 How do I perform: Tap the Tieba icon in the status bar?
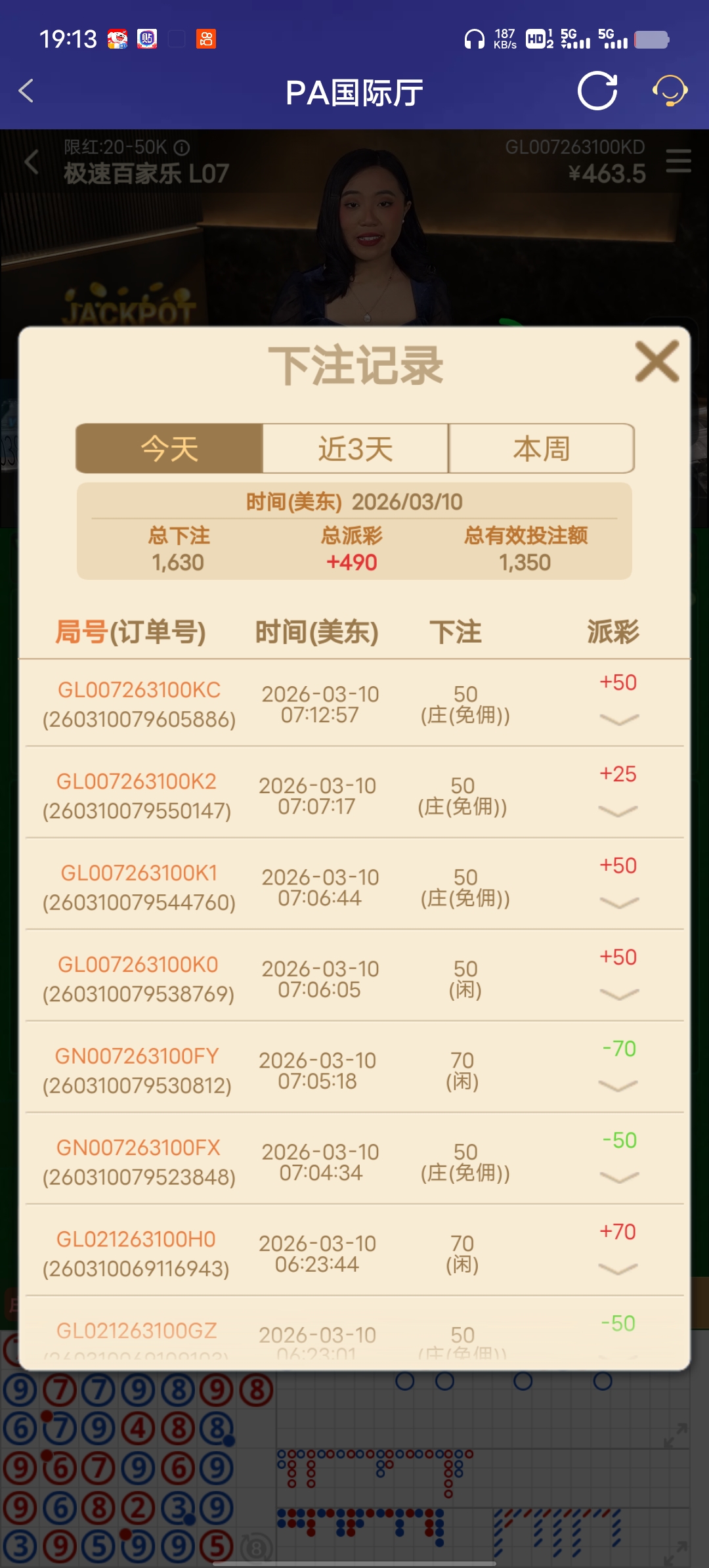click(146, 39)
